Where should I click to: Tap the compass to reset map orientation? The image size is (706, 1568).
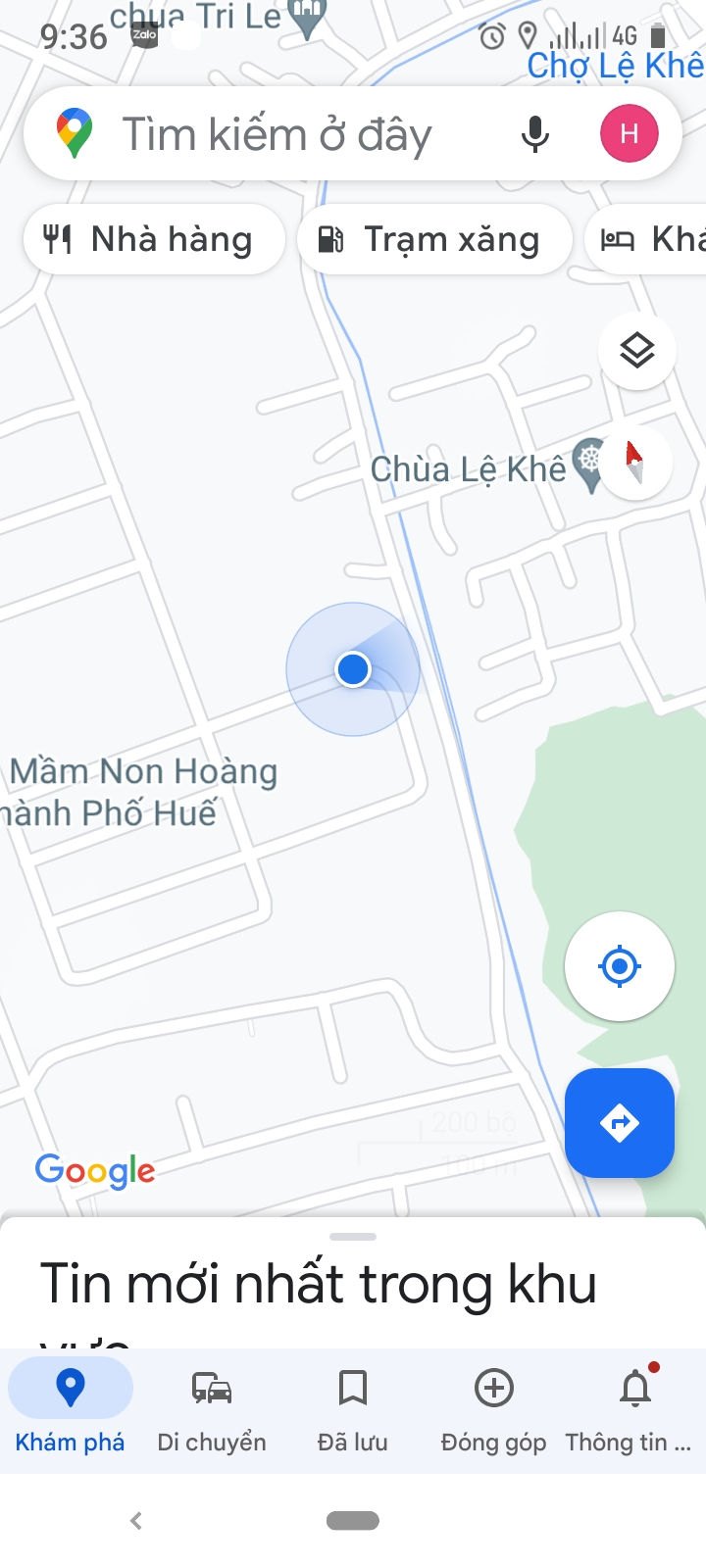click(x=635, y=462)
